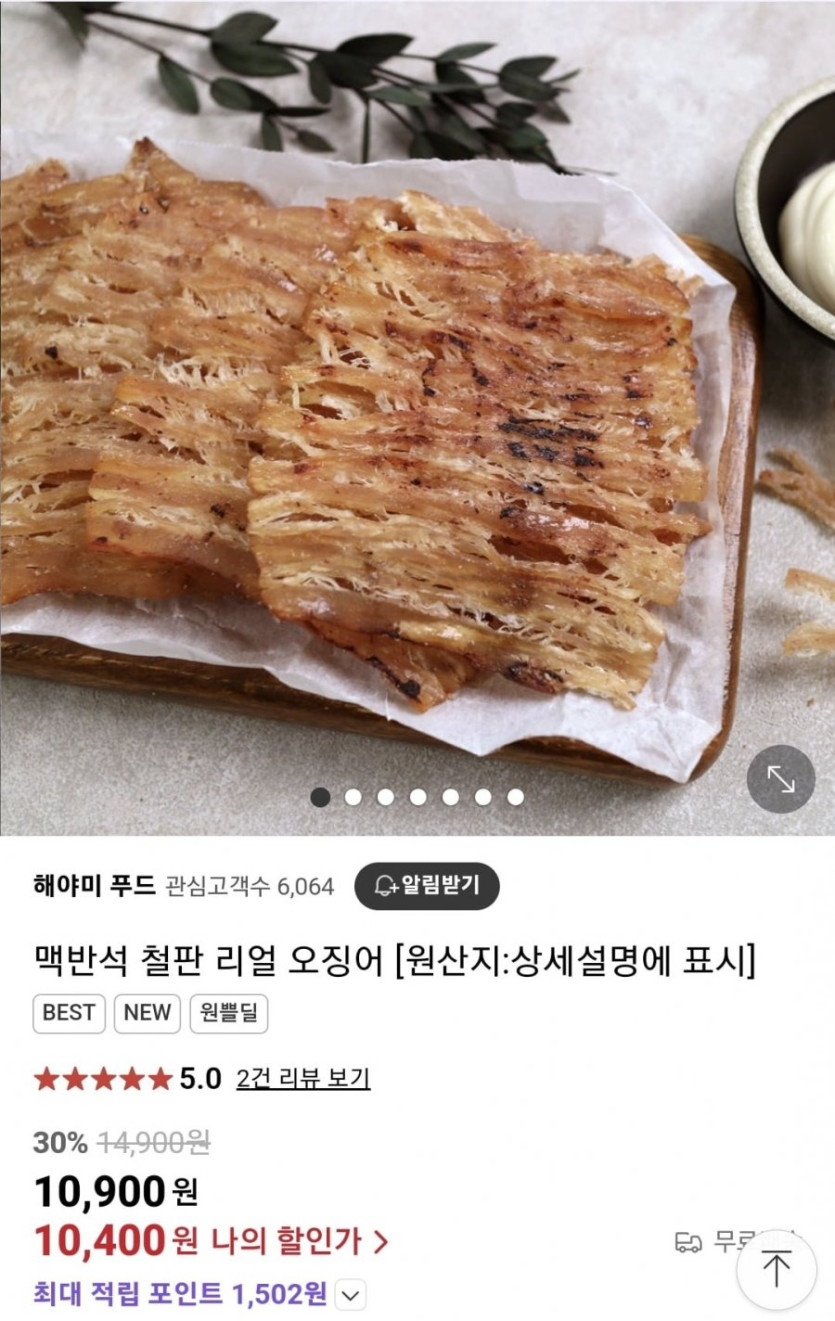Open the 2건 리뷰 보기 link
The width and height of the screenshot is (835, 1321).
[303, 1079]
